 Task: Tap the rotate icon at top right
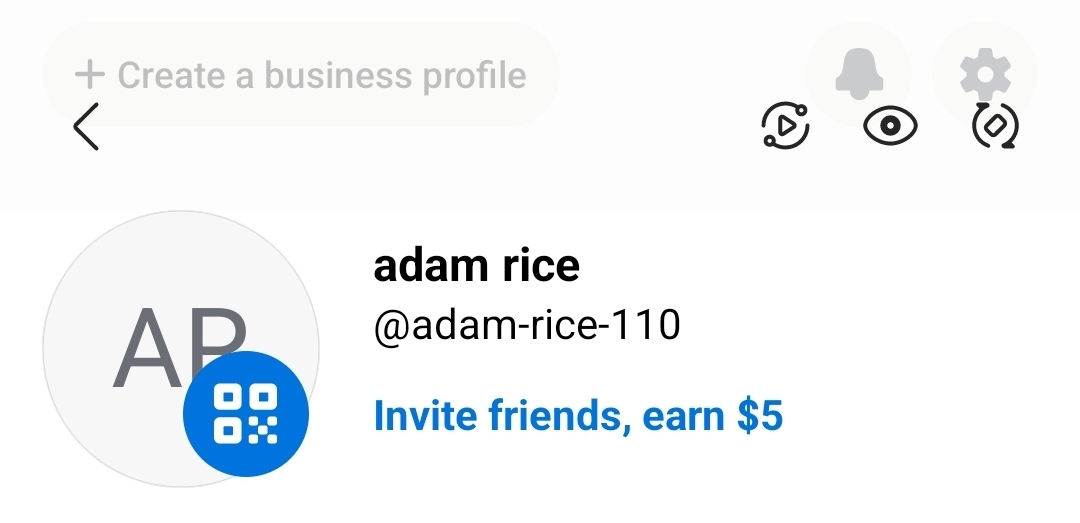995,126
